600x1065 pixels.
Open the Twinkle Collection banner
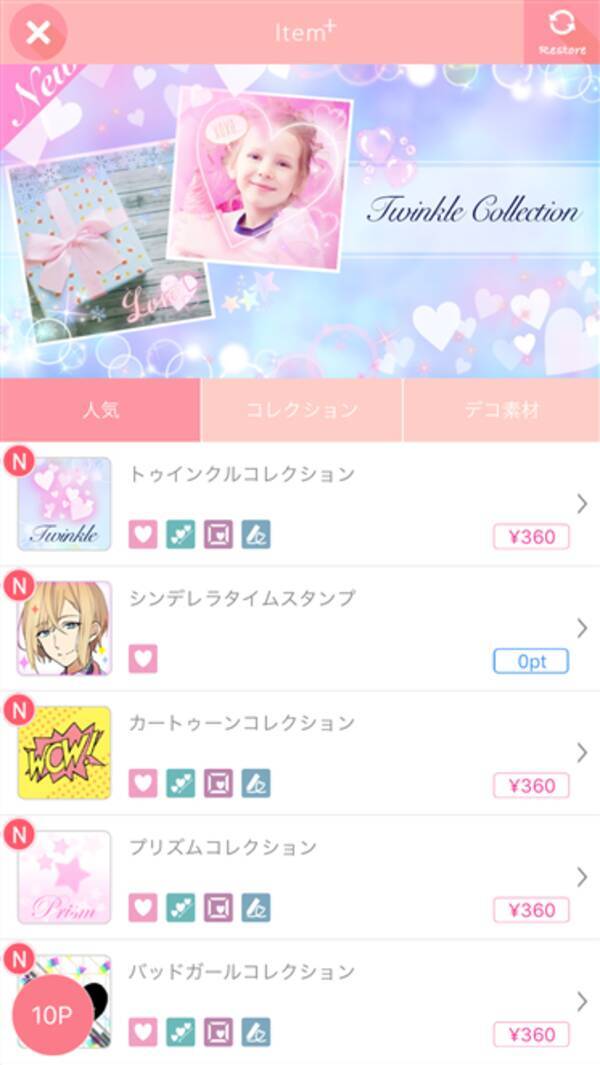point(300,222)
